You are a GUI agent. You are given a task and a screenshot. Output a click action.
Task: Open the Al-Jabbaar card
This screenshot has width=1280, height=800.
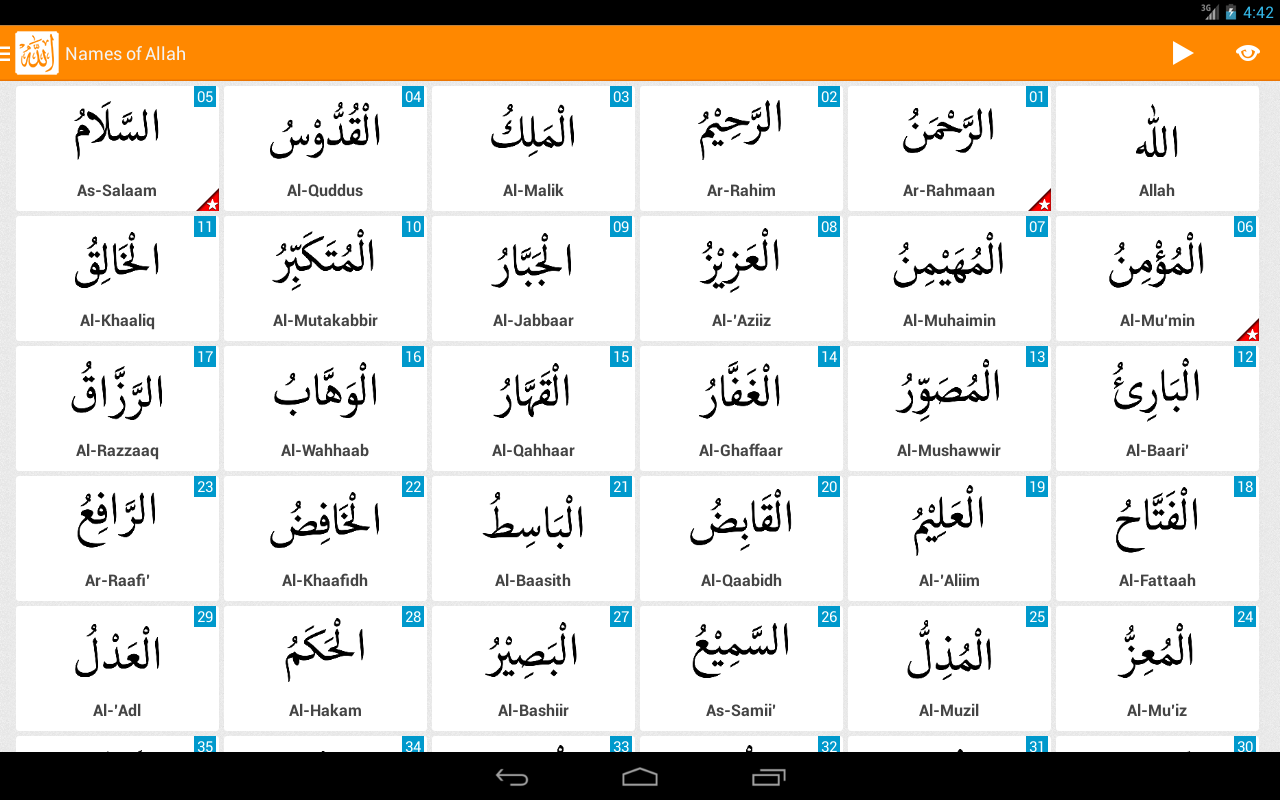pyautogui.click(x=533, y=278)
